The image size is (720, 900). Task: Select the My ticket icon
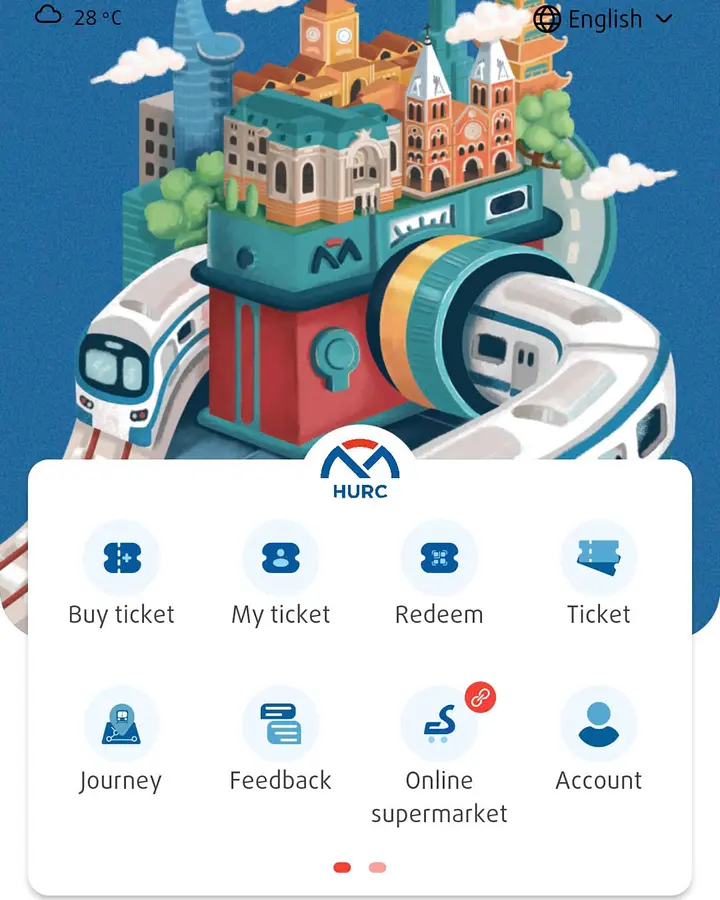[280, 557]
